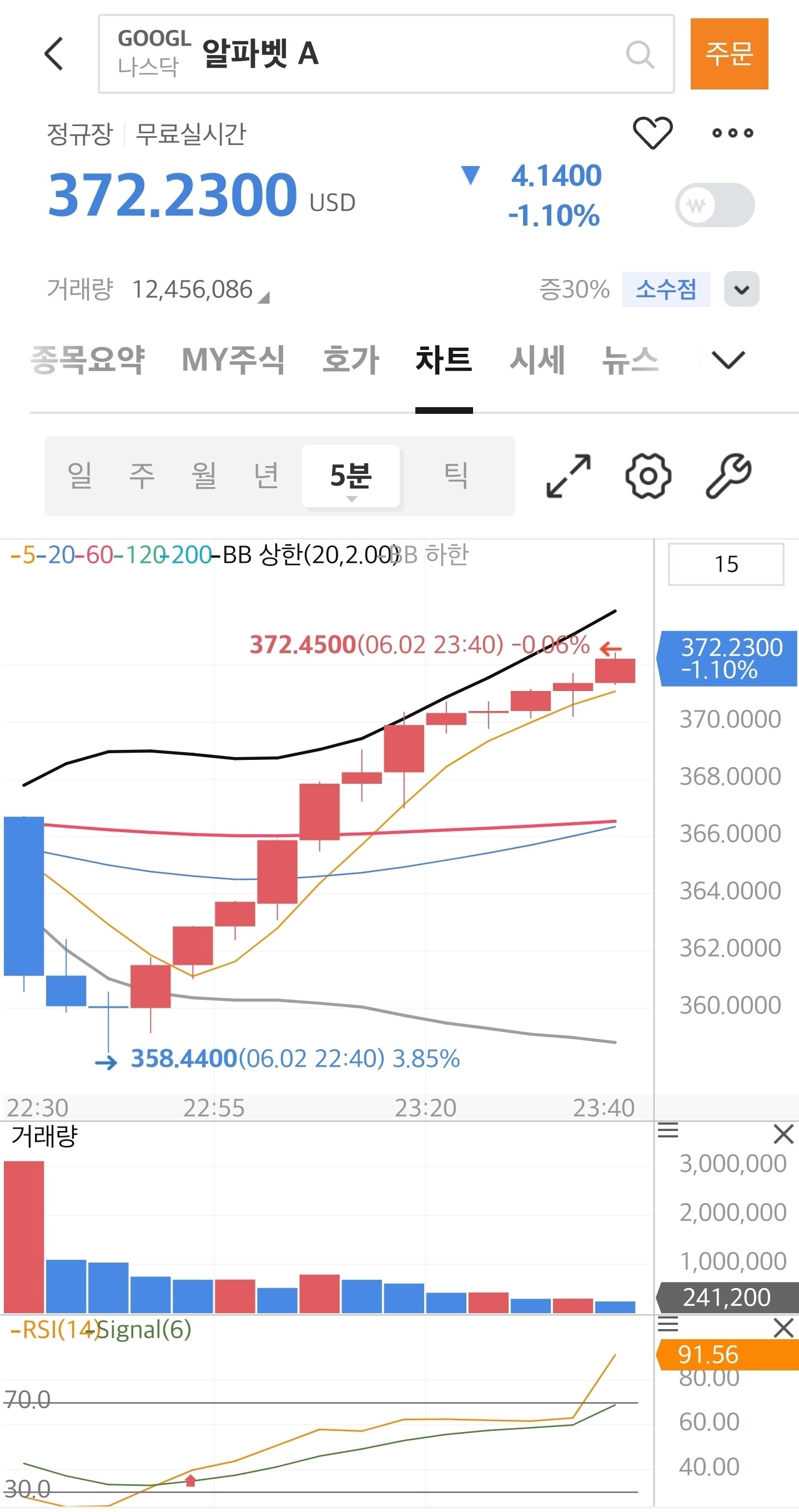Tap the orange 주문 order button
Screen dimensions: 799x1512
[729, 54]
